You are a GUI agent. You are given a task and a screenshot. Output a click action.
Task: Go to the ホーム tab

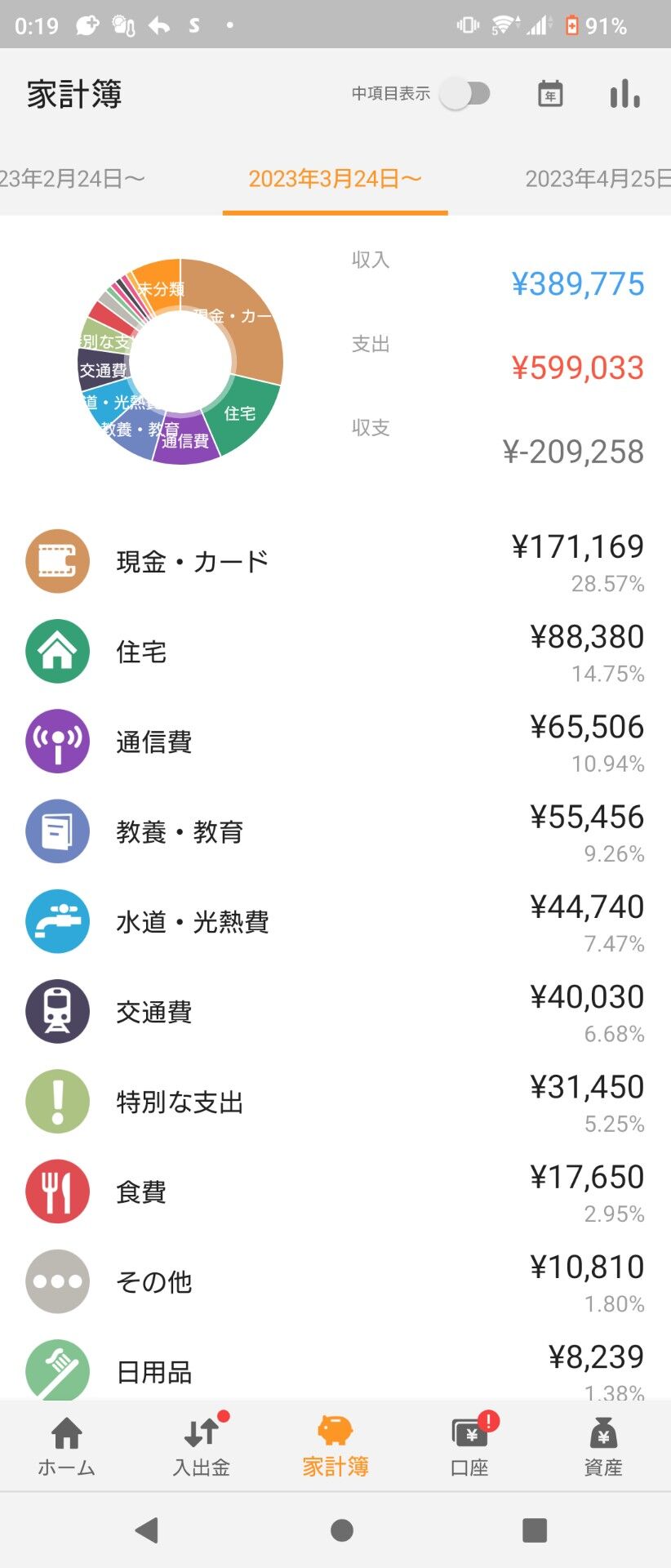click(67, 1446)
